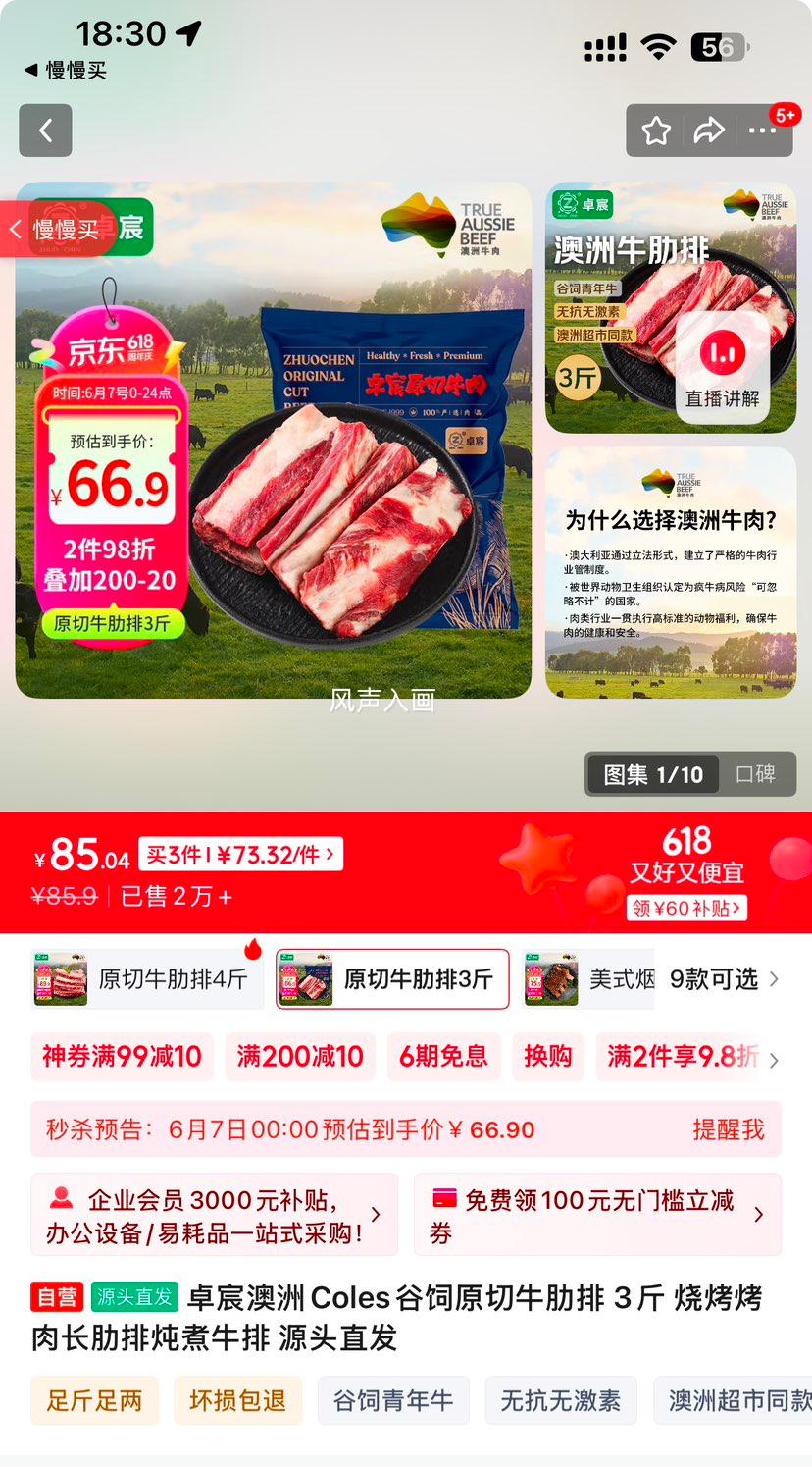Share this product listing
This screenshot has width=812, height=1467.
pyautogui.click(x=709, y=131)
